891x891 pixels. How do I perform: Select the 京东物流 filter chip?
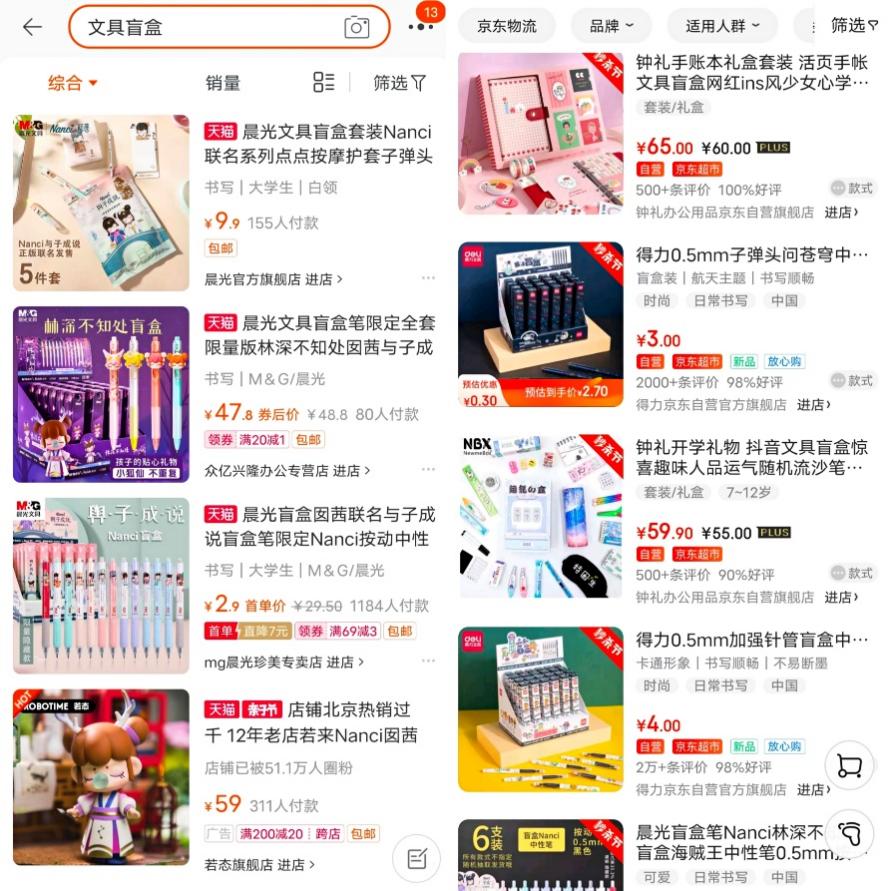[x=507, y=26]
